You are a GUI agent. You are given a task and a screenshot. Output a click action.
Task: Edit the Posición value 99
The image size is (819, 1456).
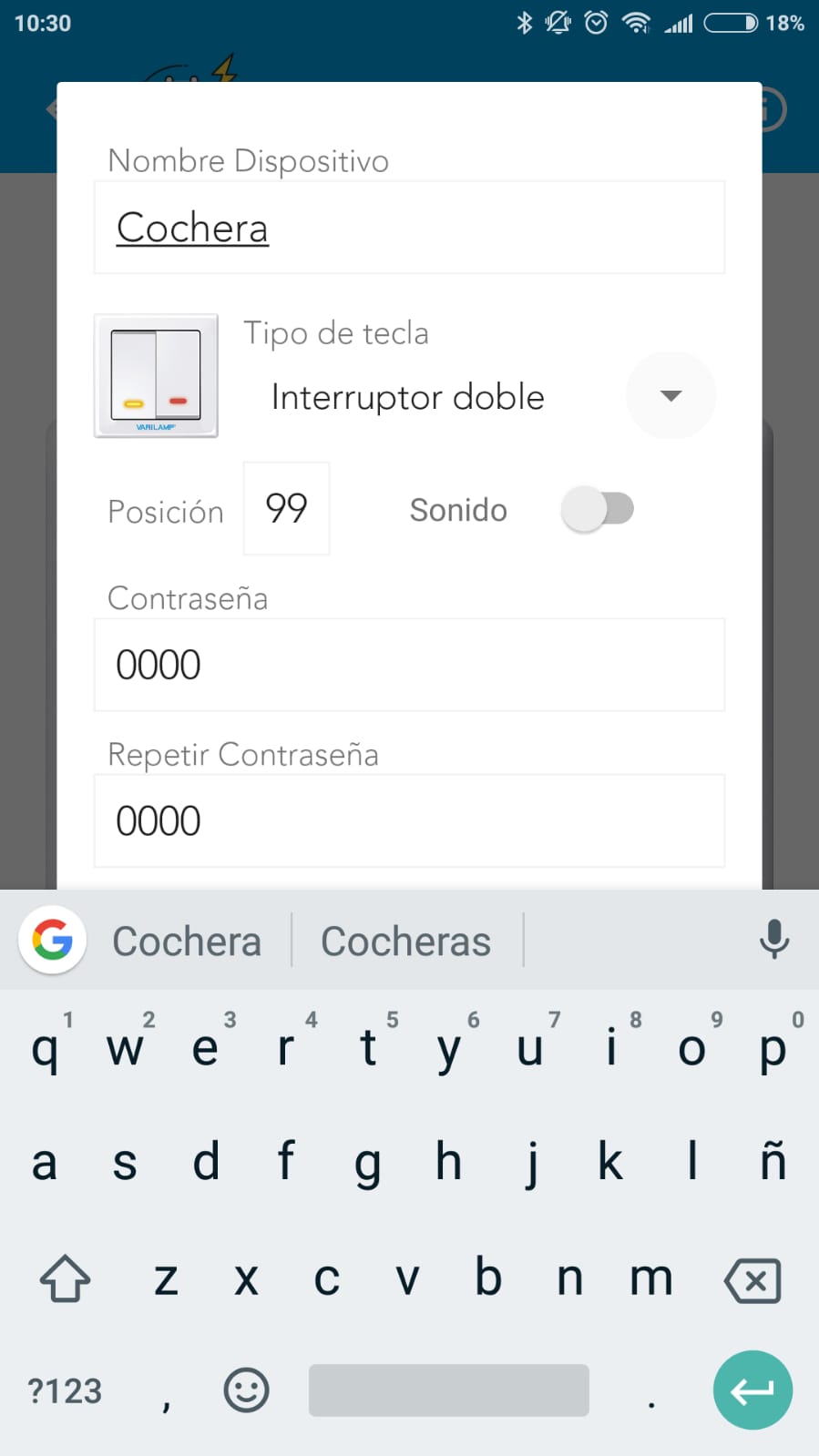[286, 508]
